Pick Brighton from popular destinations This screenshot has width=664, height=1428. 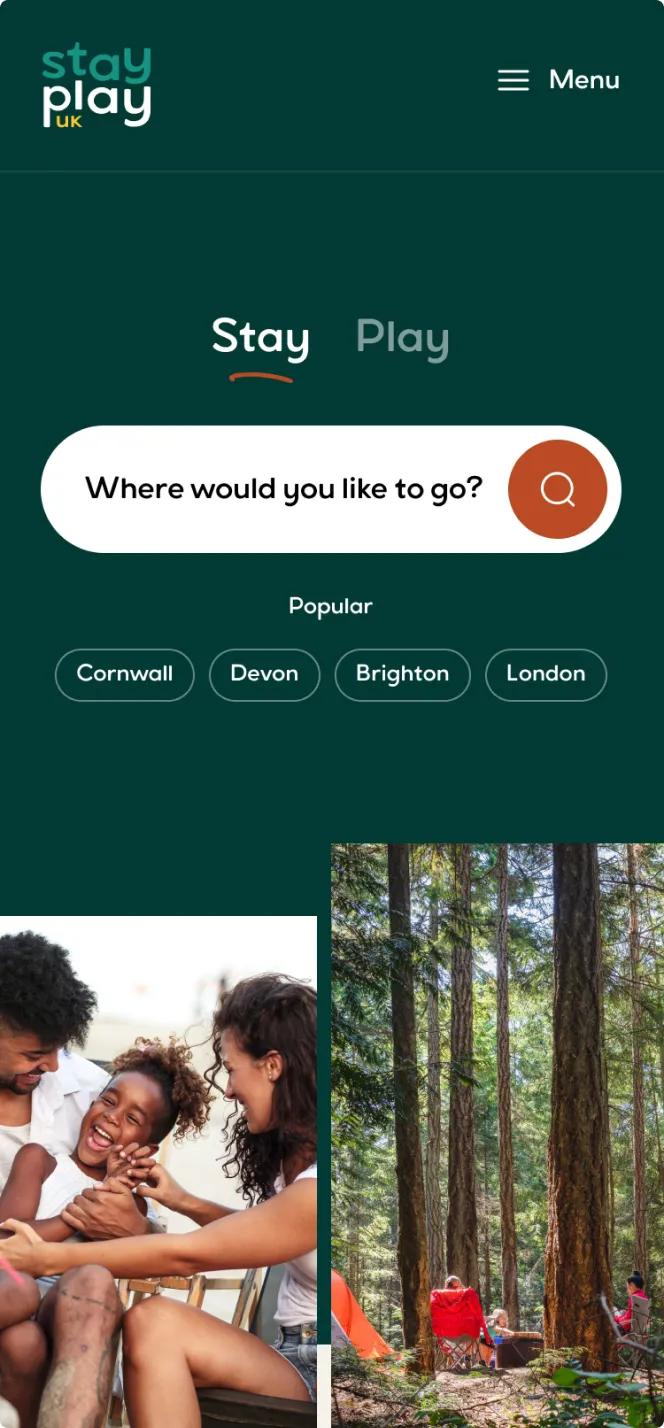(x=402, y=674)
